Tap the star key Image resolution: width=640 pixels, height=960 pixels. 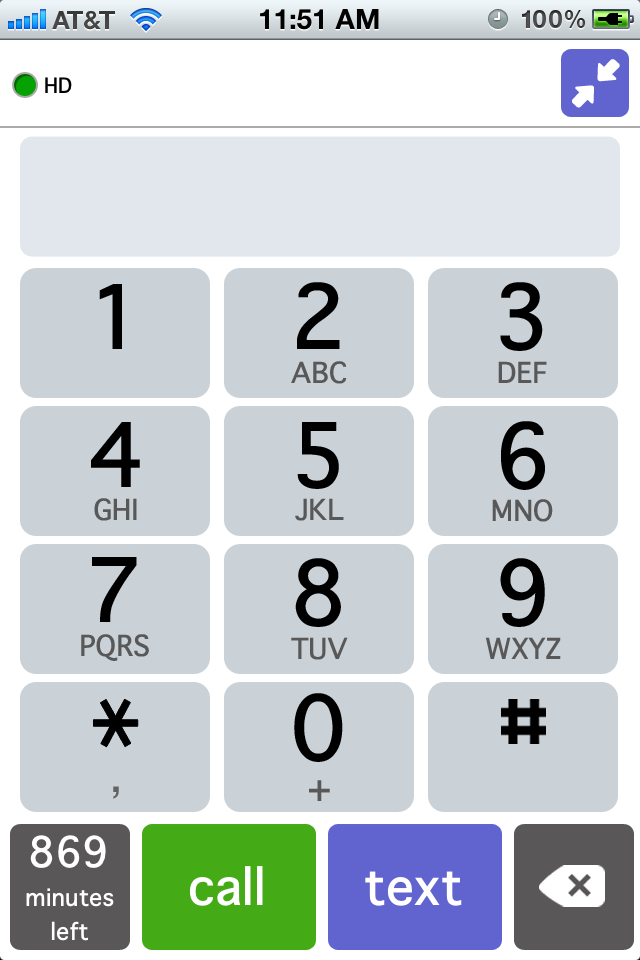[115, 747]
